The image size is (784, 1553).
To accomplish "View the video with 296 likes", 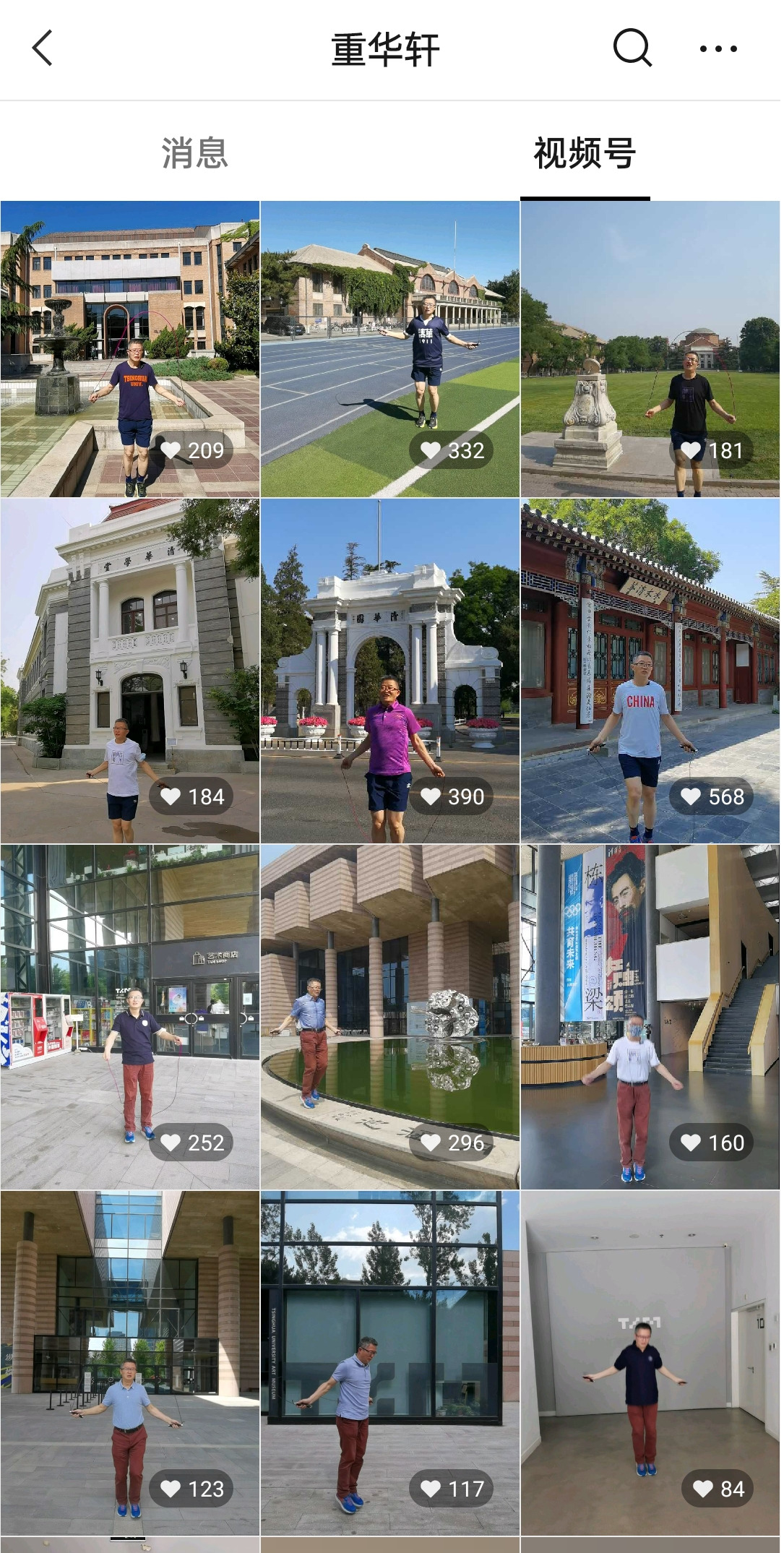I will click(x=390, y=1017).
